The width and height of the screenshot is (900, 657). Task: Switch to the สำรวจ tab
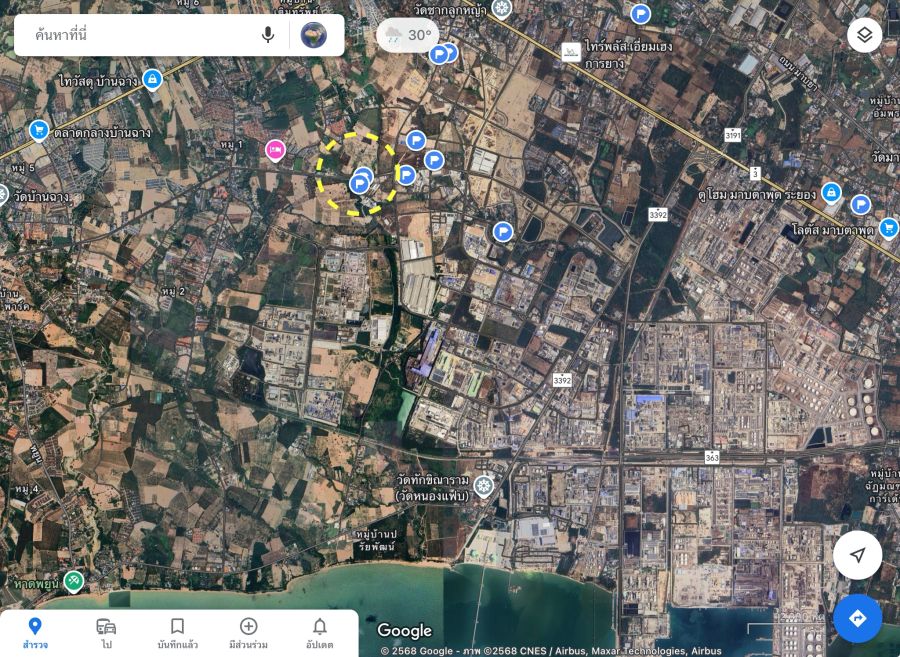[34, 633]
